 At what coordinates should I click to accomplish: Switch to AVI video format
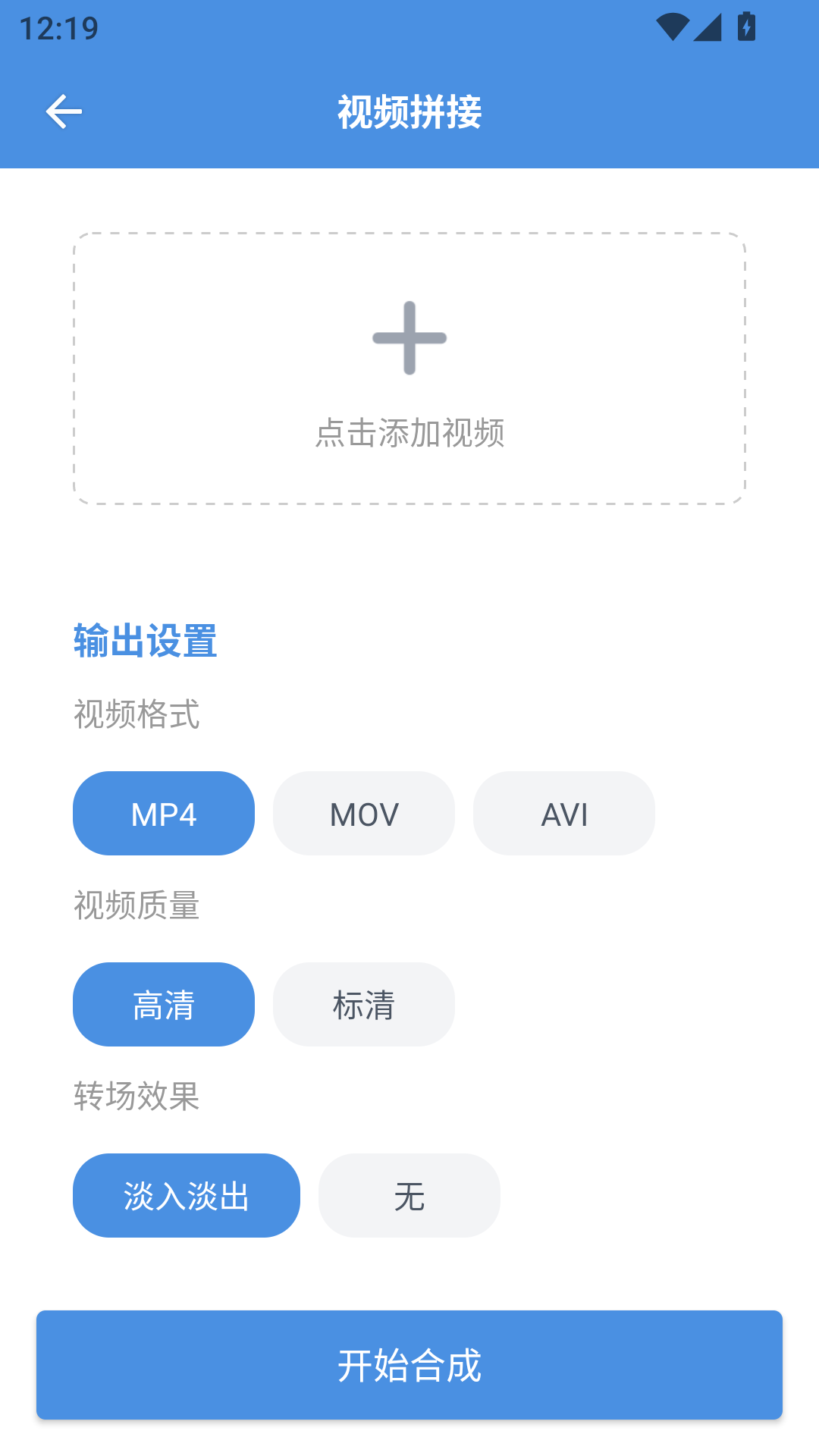click(564, 813)
